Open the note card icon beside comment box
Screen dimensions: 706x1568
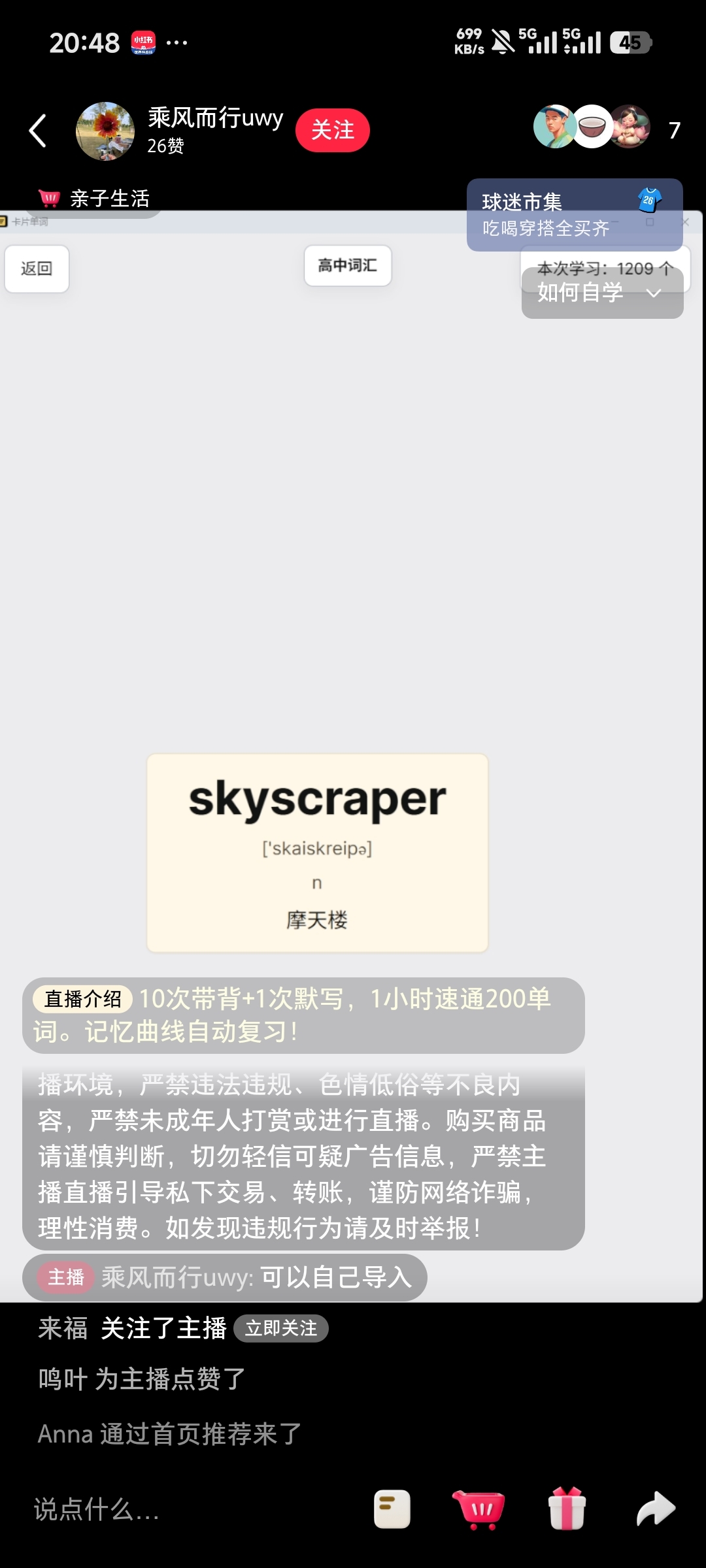coord(392,1509)
